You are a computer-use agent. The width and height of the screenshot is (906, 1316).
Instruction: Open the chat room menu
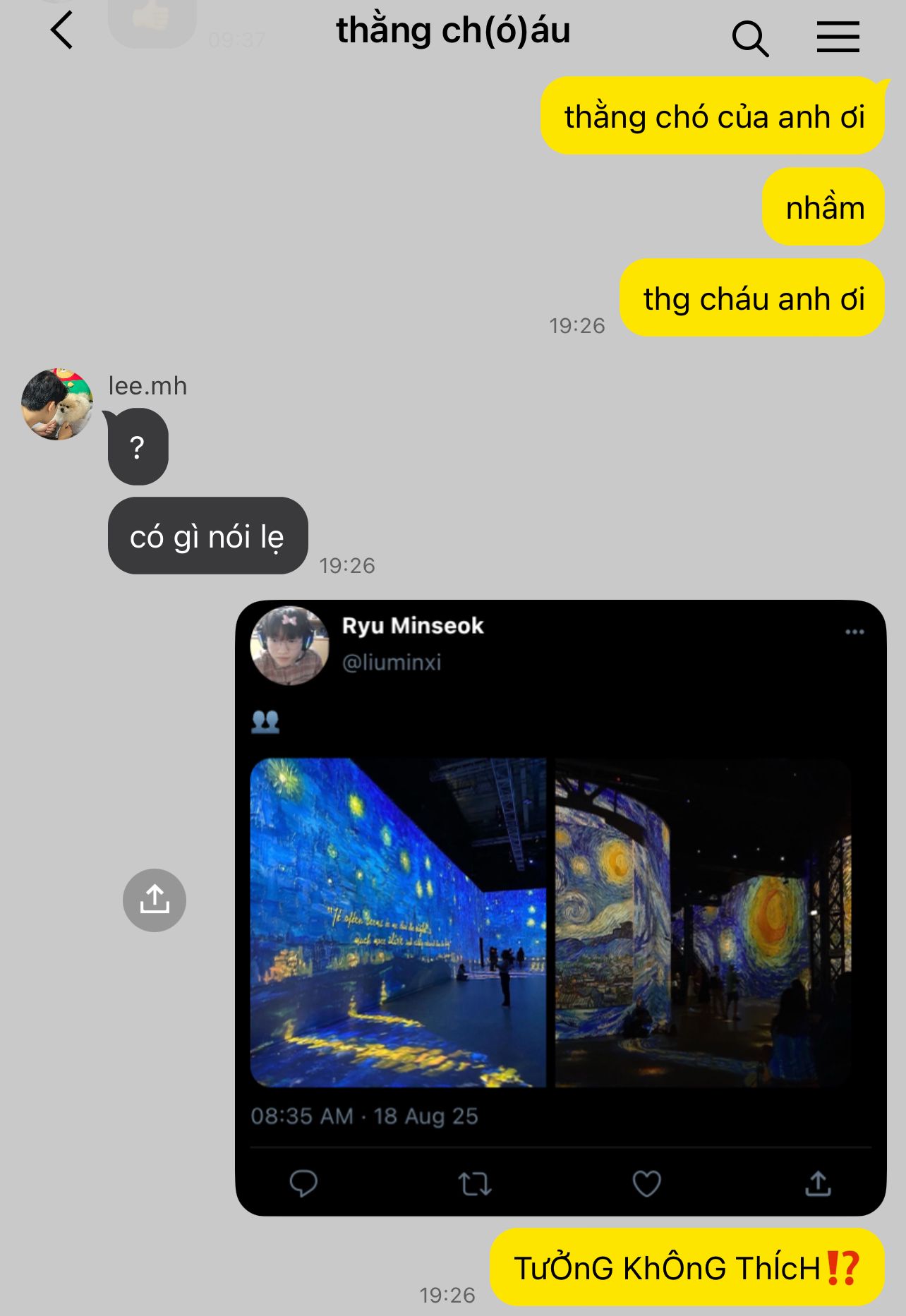point(838,37)
